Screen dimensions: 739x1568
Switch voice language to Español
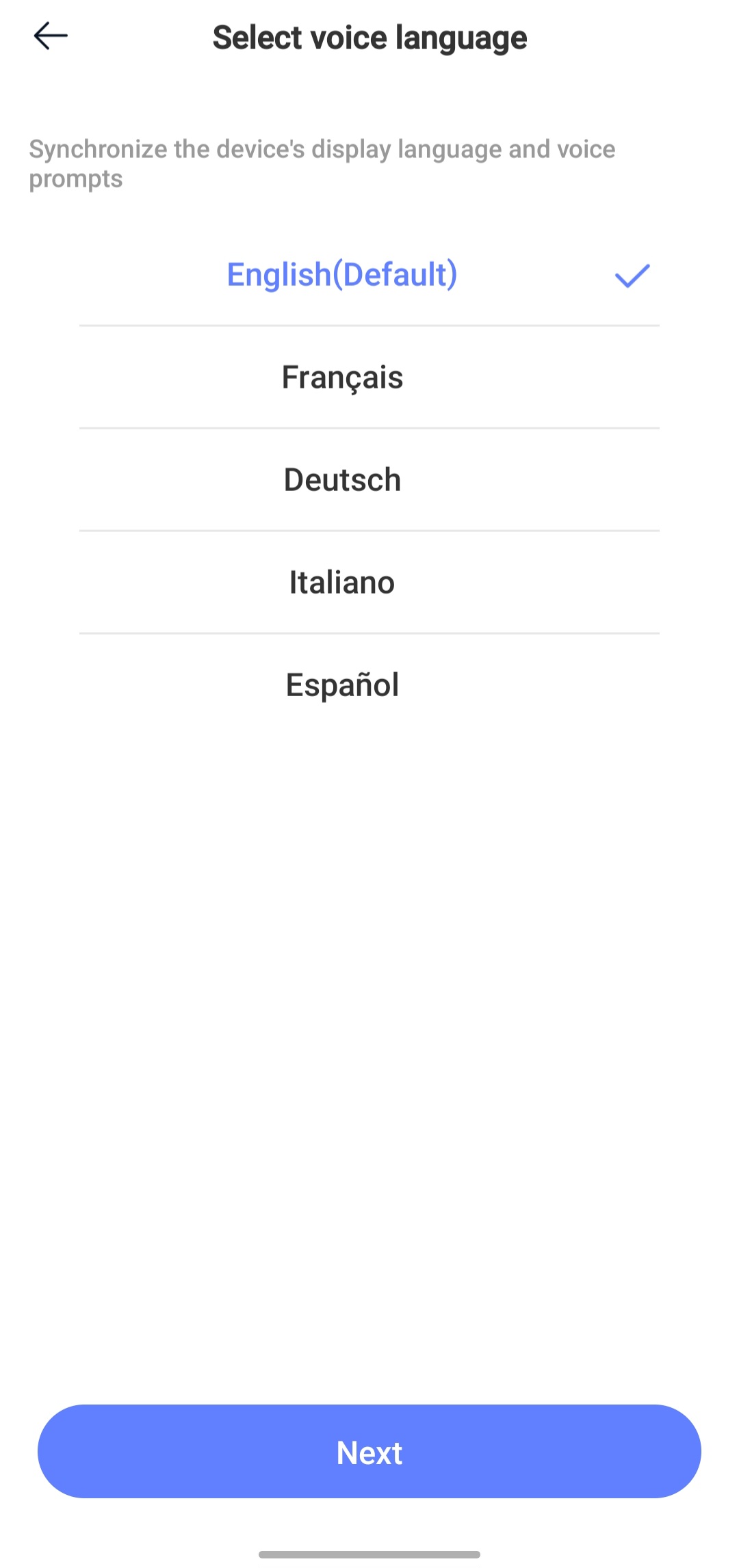click(x=369, y=685)
